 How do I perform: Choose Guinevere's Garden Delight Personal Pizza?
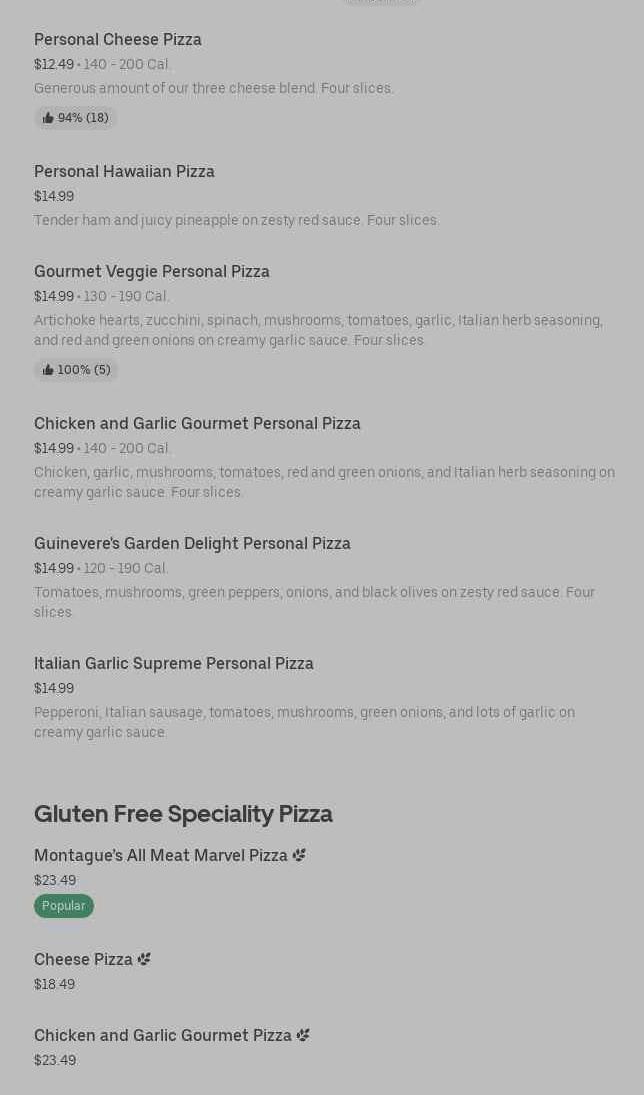click(192, 544)
